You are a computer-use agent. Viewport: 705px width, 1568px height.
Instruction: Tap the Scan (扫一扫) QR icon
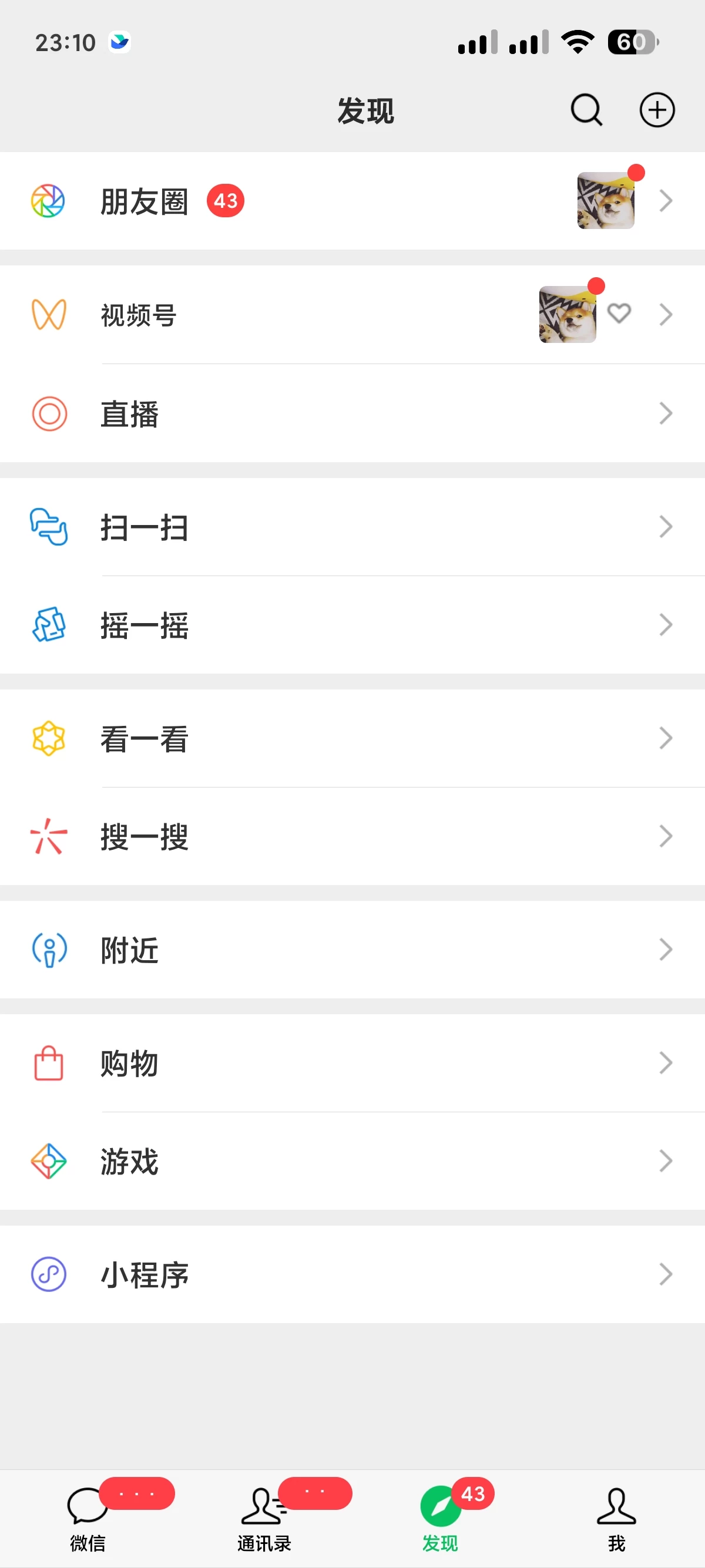click(x=48, y=527)
